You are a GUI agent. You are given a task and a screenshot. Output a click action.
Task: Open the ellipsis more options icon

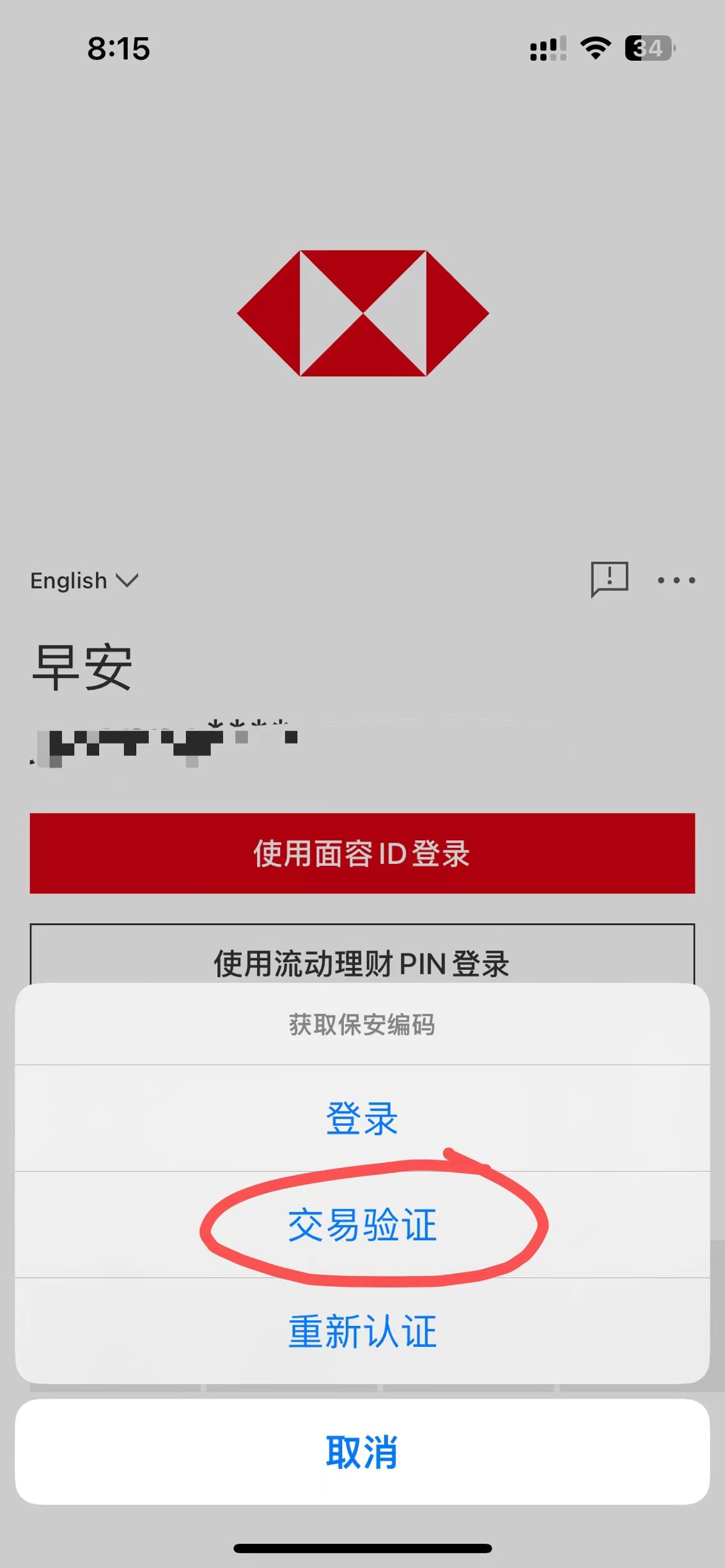[675, 580]
